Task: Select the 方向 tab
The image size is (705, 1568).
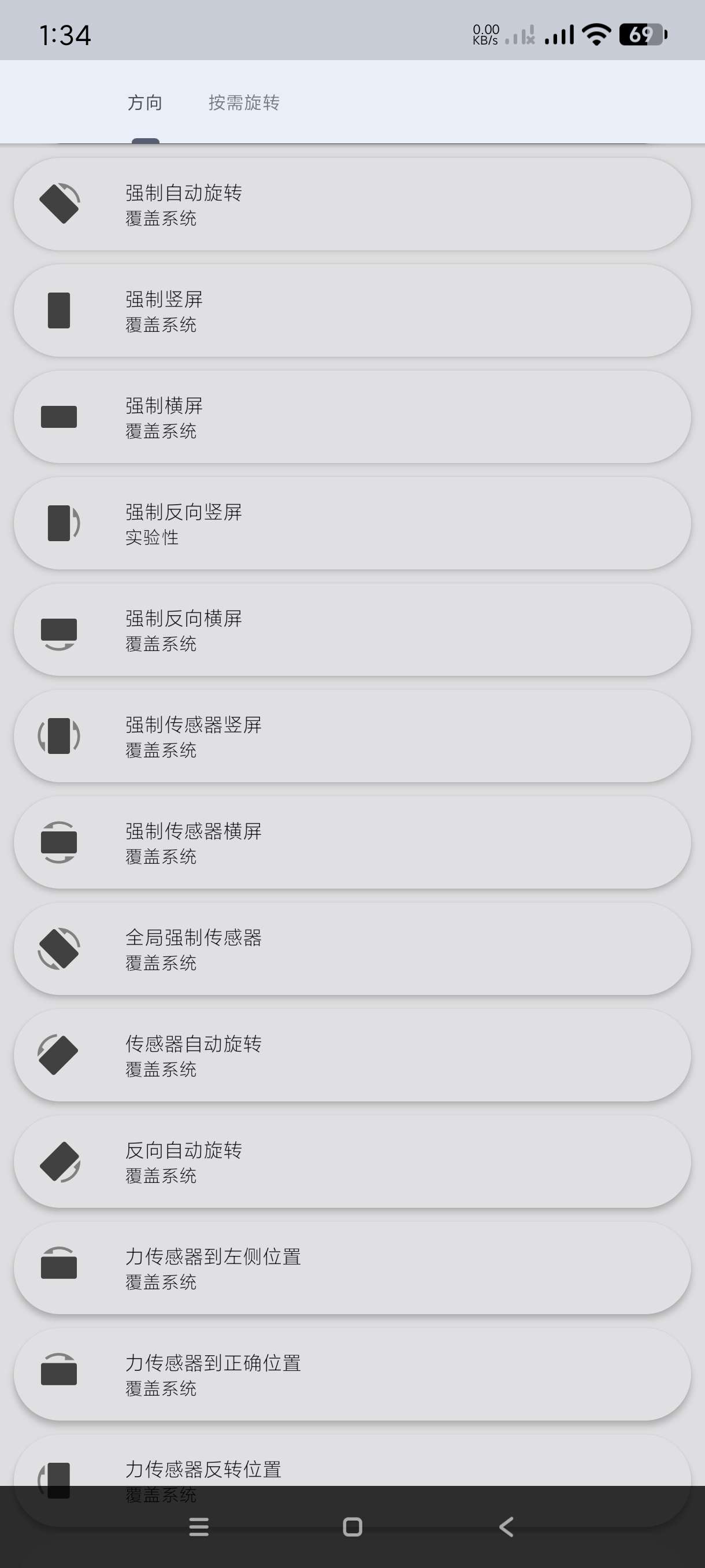Action: point(145,102)
